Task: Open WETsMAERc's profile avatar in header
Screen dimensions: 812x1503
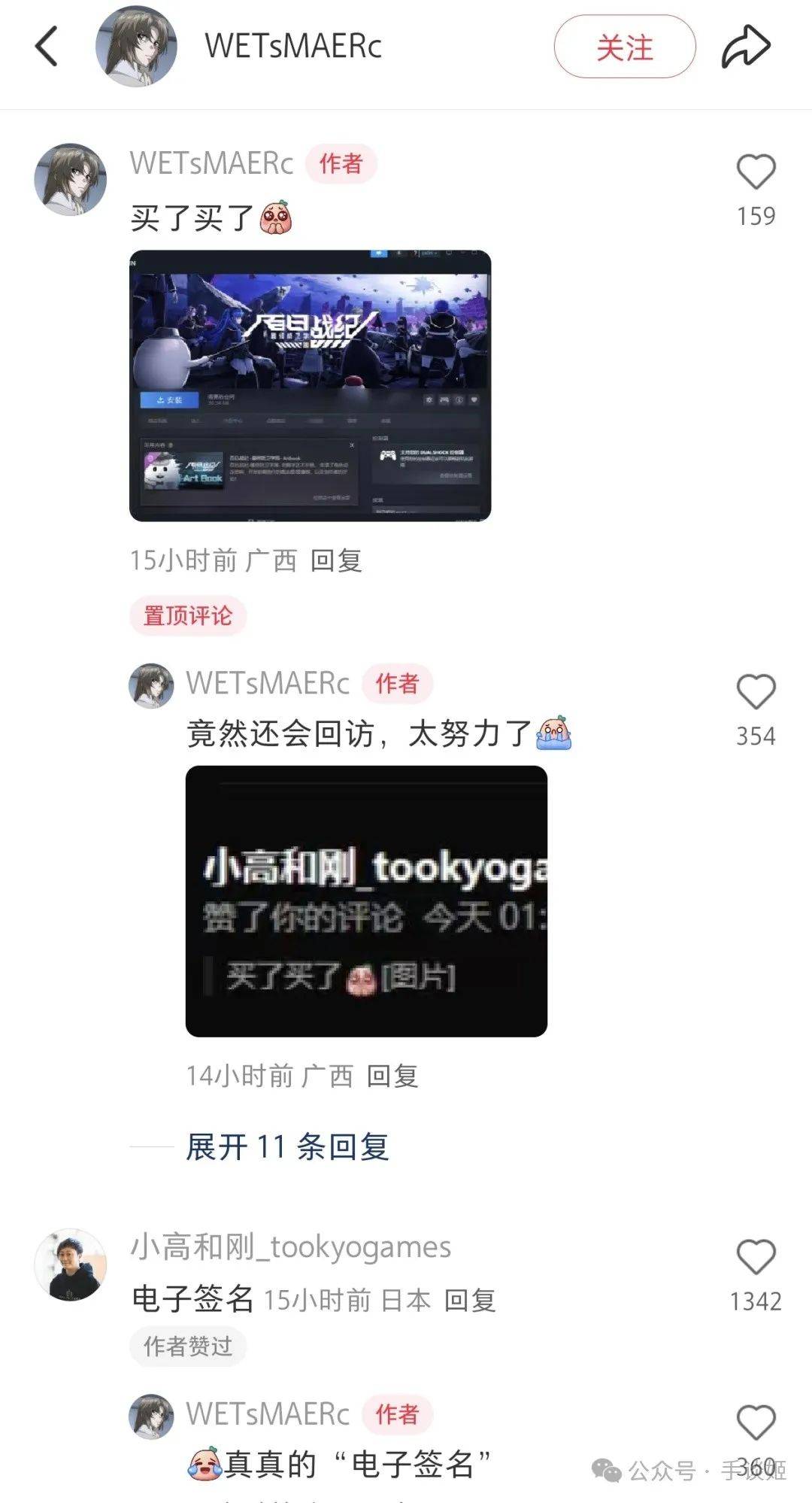Action: tap(136, 47)
